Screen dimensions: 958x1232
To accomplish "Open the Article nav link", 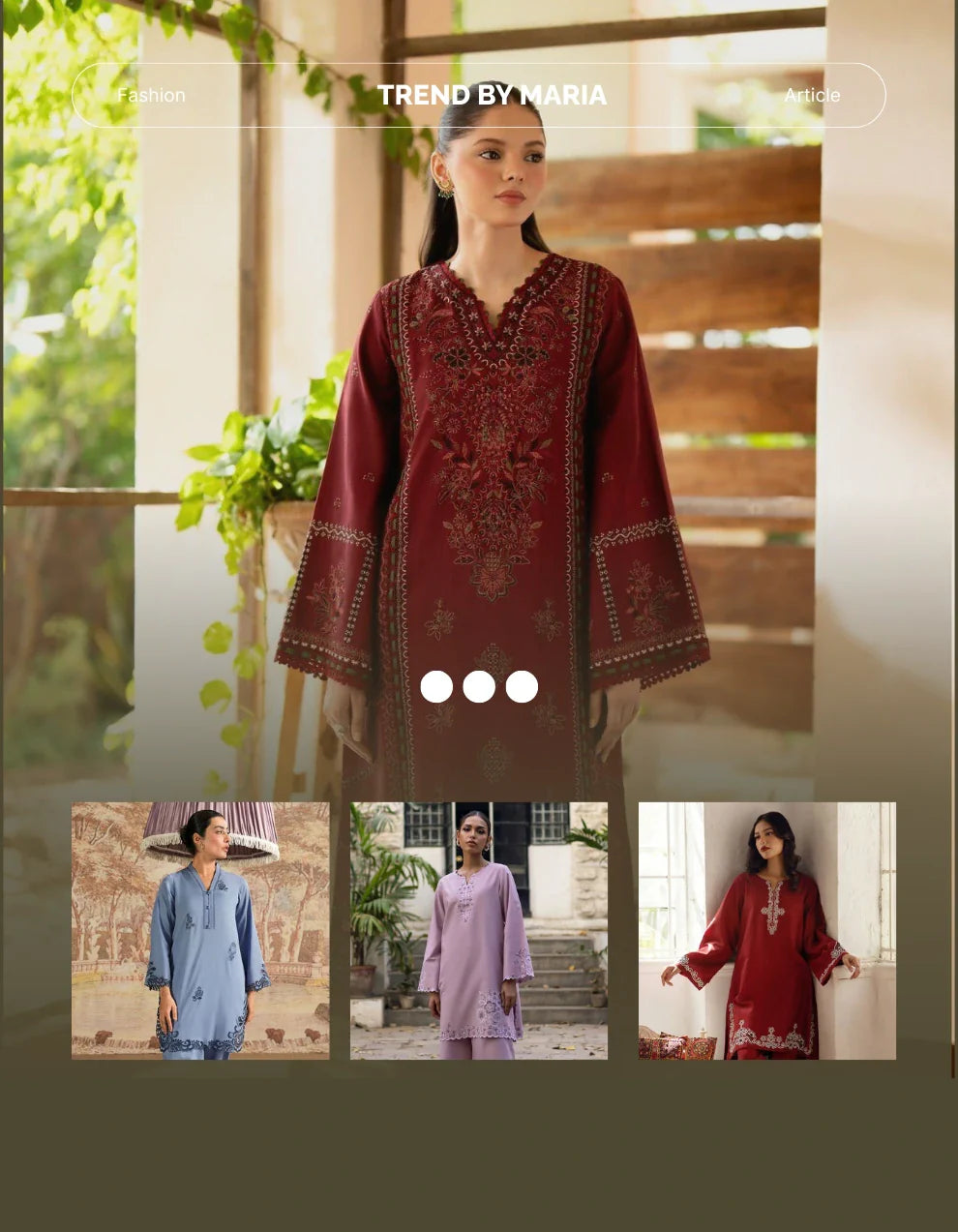I will 812,95.
